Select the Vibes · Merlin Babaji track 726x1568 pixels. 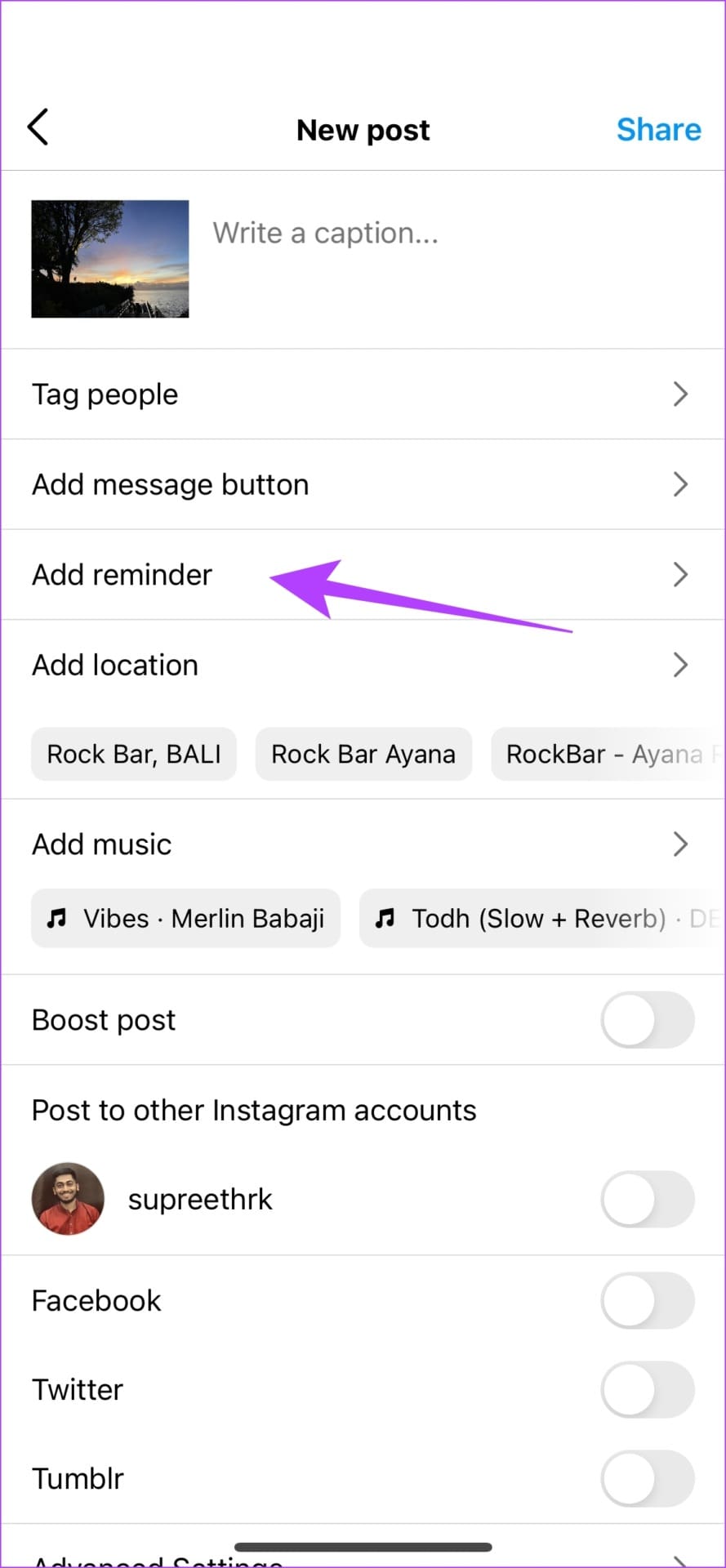coord(186,919)
